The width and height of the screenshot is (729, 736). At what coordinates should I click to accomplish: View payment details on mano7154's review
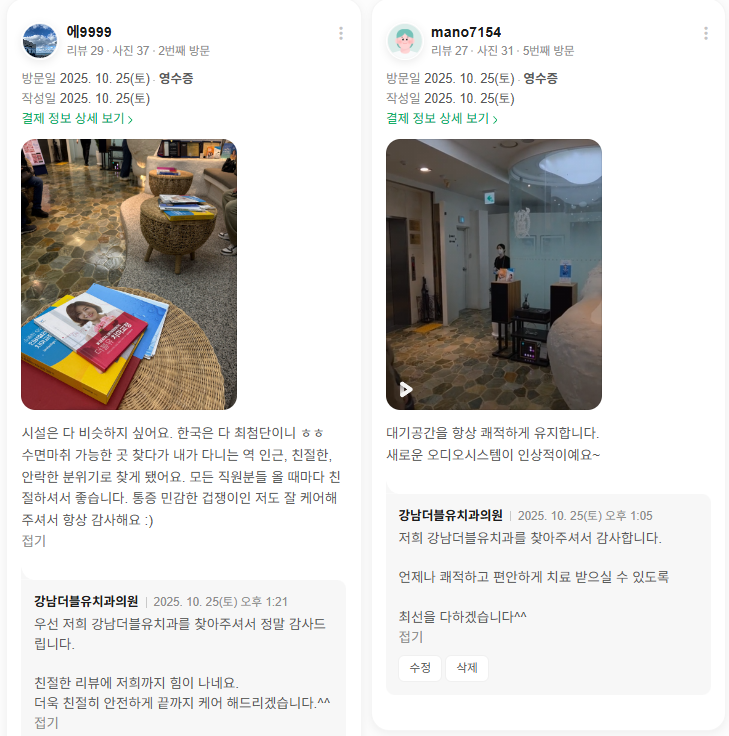[442, 118]
